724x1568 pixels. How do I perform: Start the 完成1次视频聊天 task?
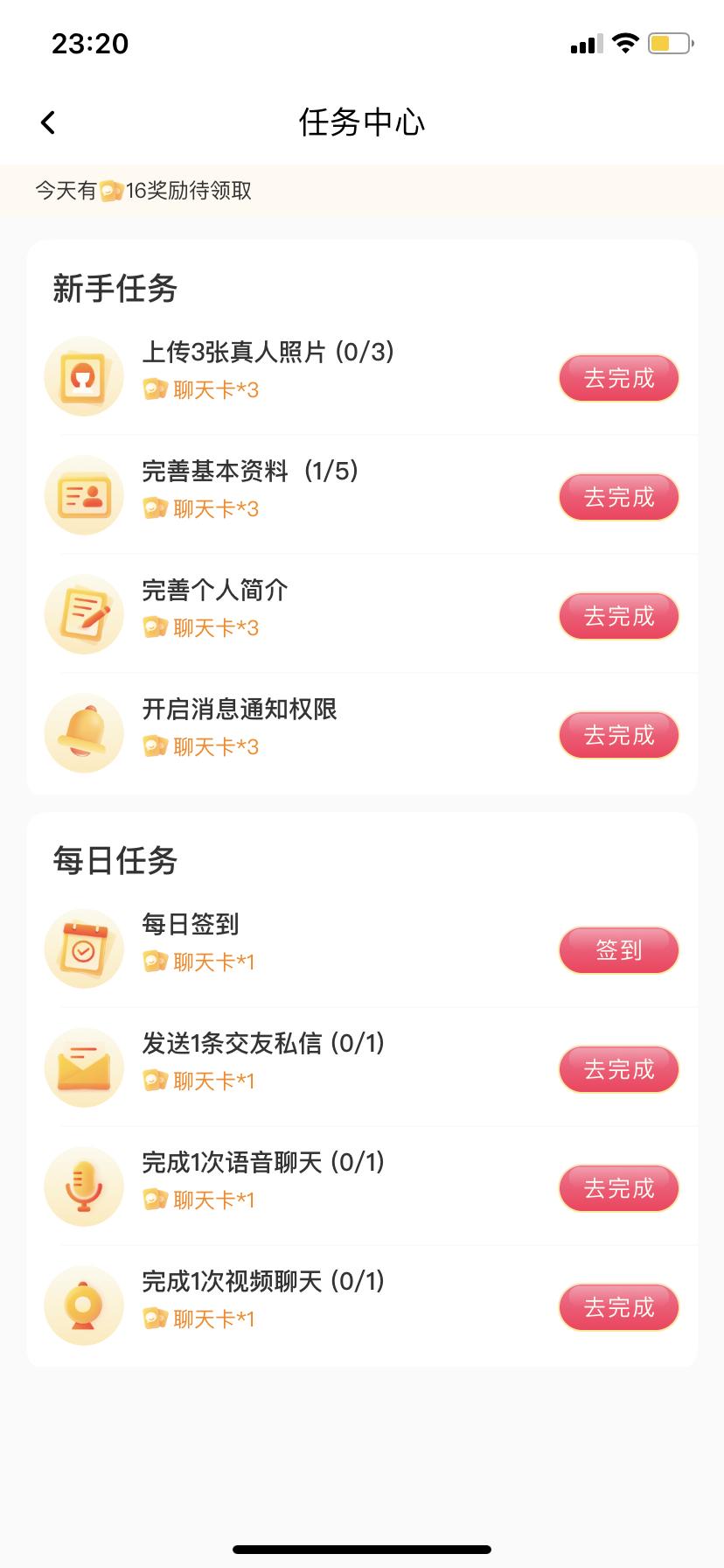[618, 1307]
